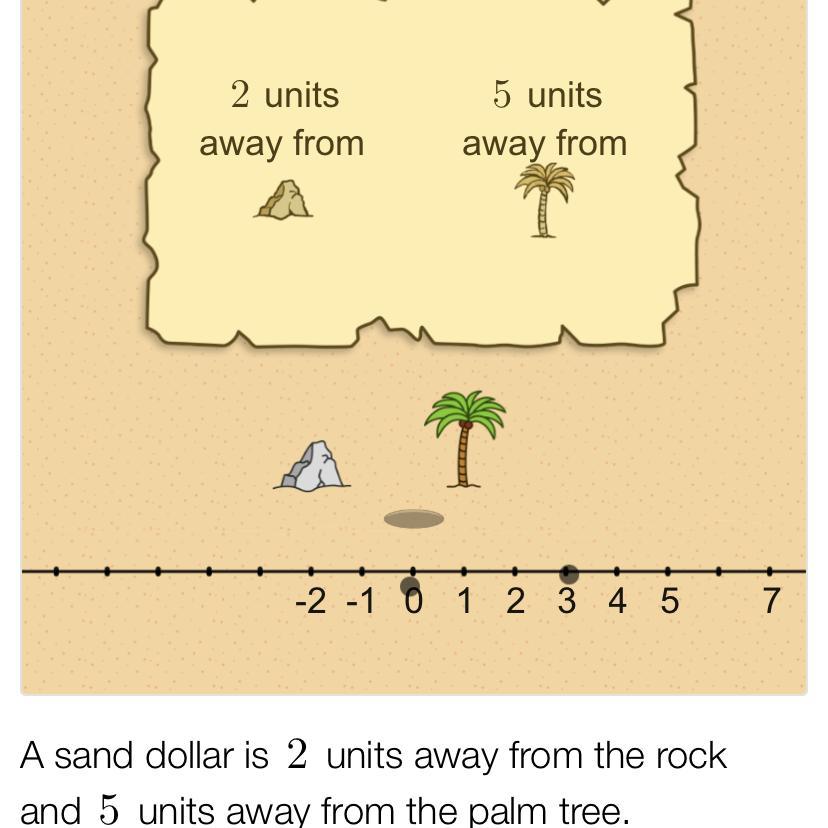Select the dot placed at 3

[569, 573]
